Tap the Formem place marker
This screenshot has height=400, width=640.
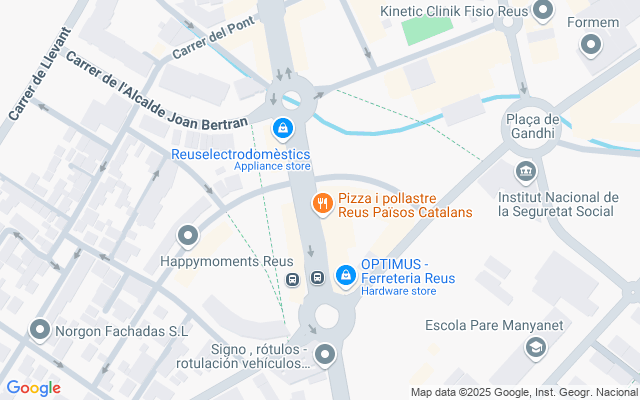pyautogui.click(x=591, y=44)
